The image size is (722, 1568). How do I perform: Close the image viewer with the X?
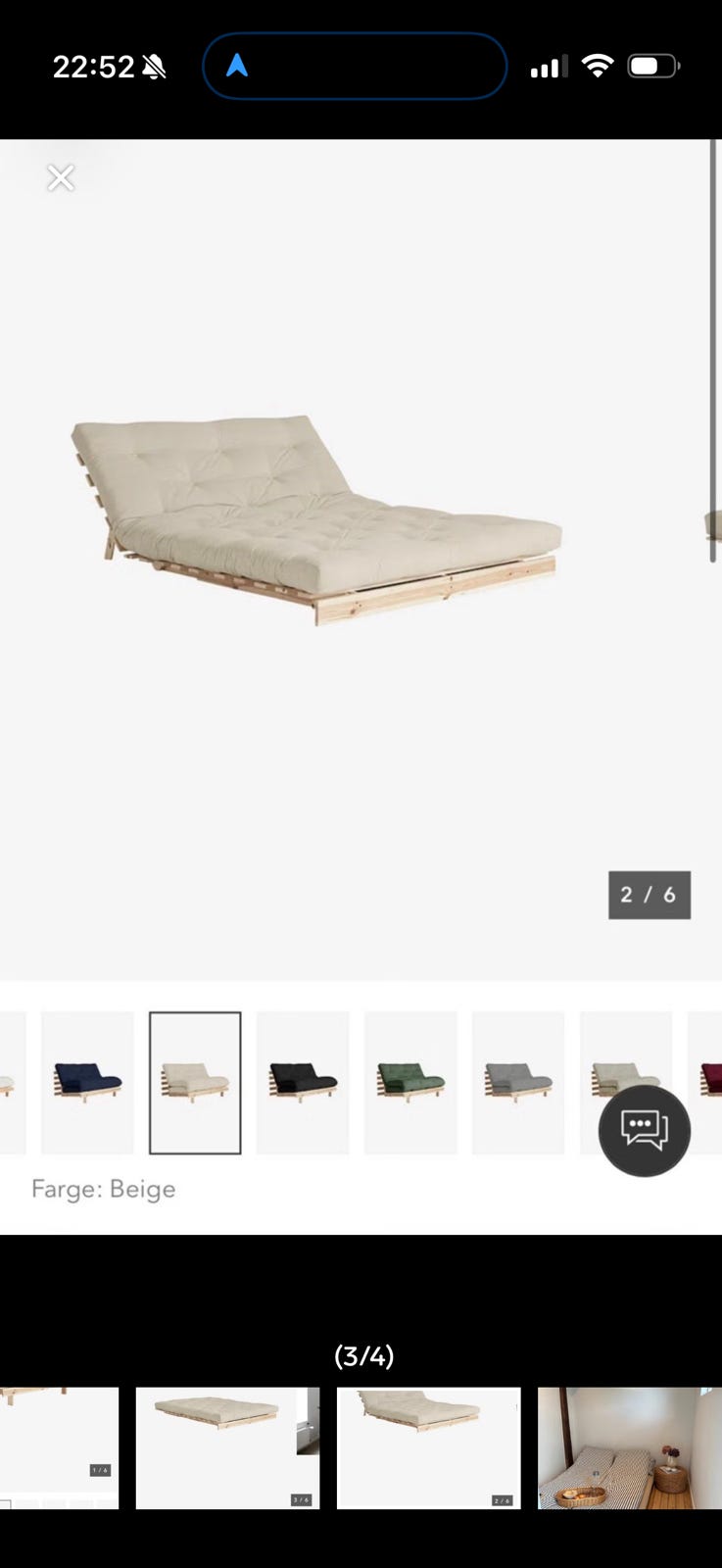[x=61, y=177]
